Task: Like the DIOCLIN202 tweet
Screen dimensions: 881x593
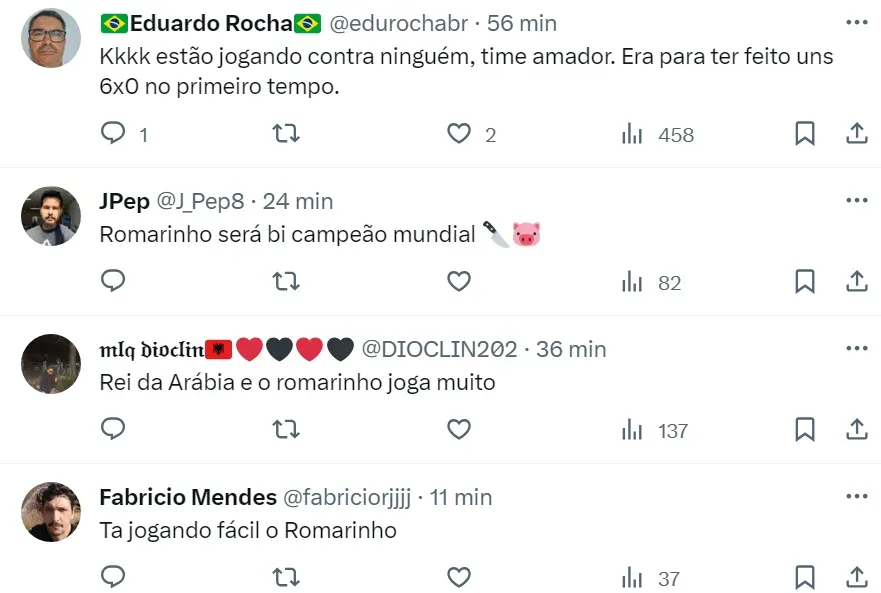Action: click(459, 430)
